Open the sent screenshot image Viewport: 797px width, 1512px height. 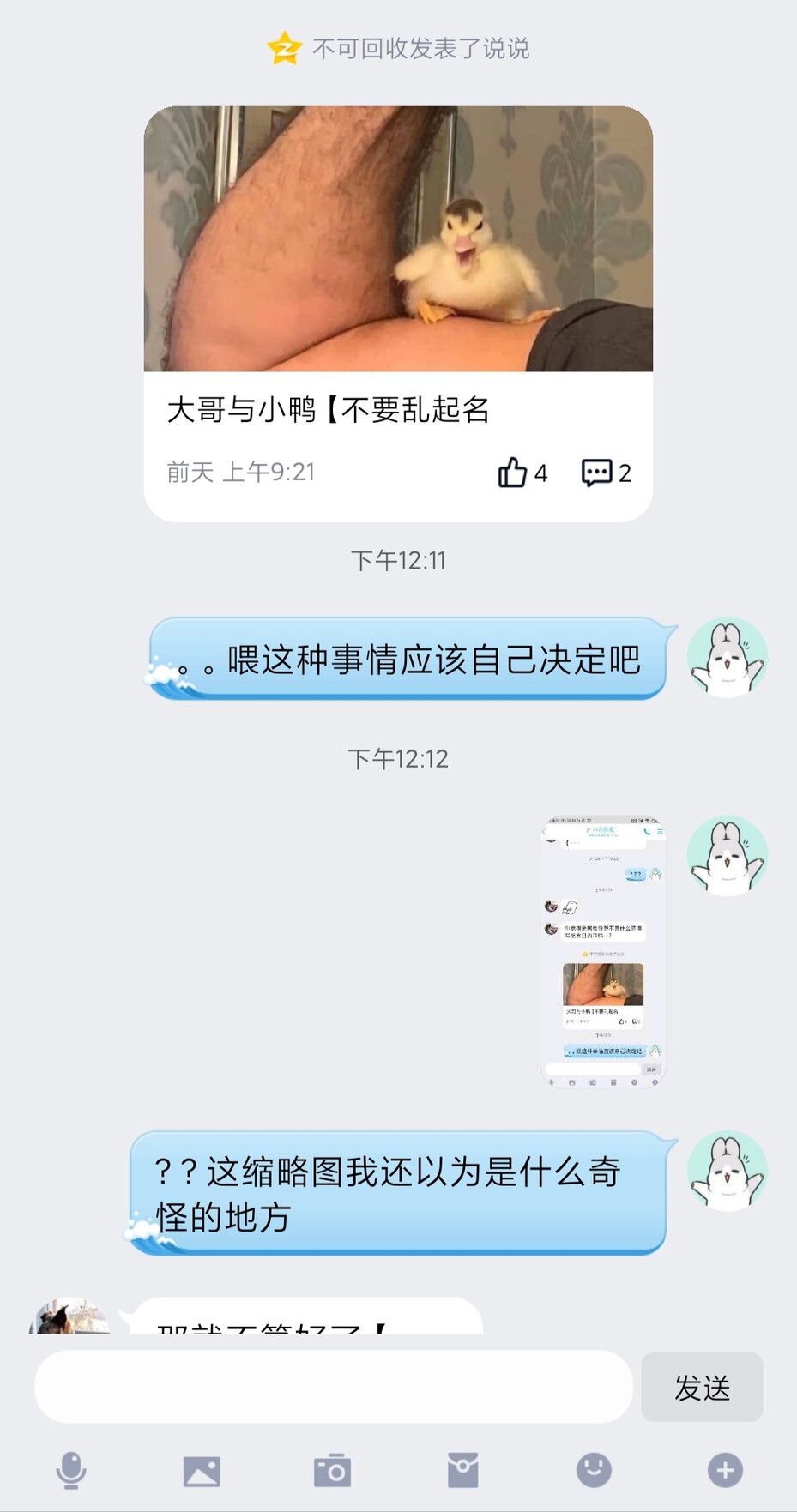603,951
